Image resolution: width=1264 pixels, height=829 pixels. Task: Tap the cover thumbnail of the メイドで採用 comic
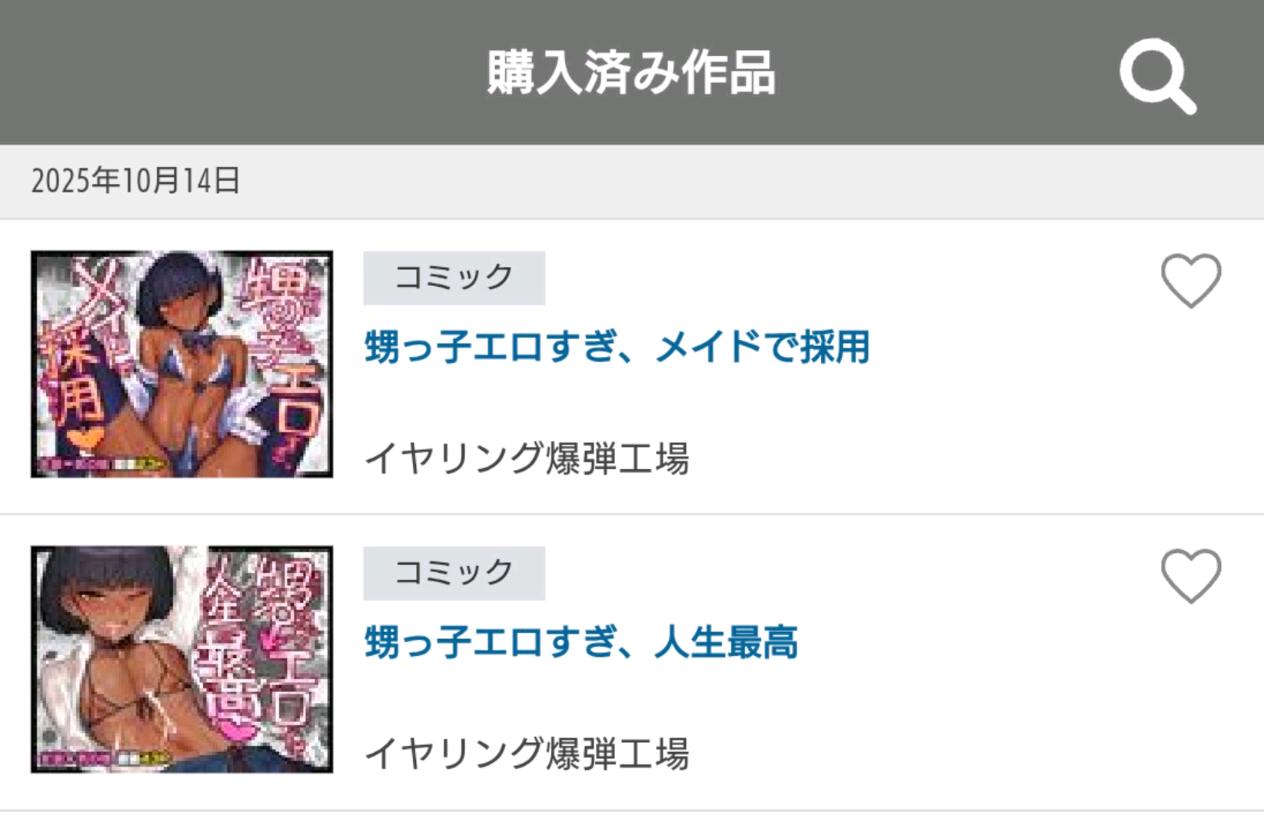pos(181,364)
